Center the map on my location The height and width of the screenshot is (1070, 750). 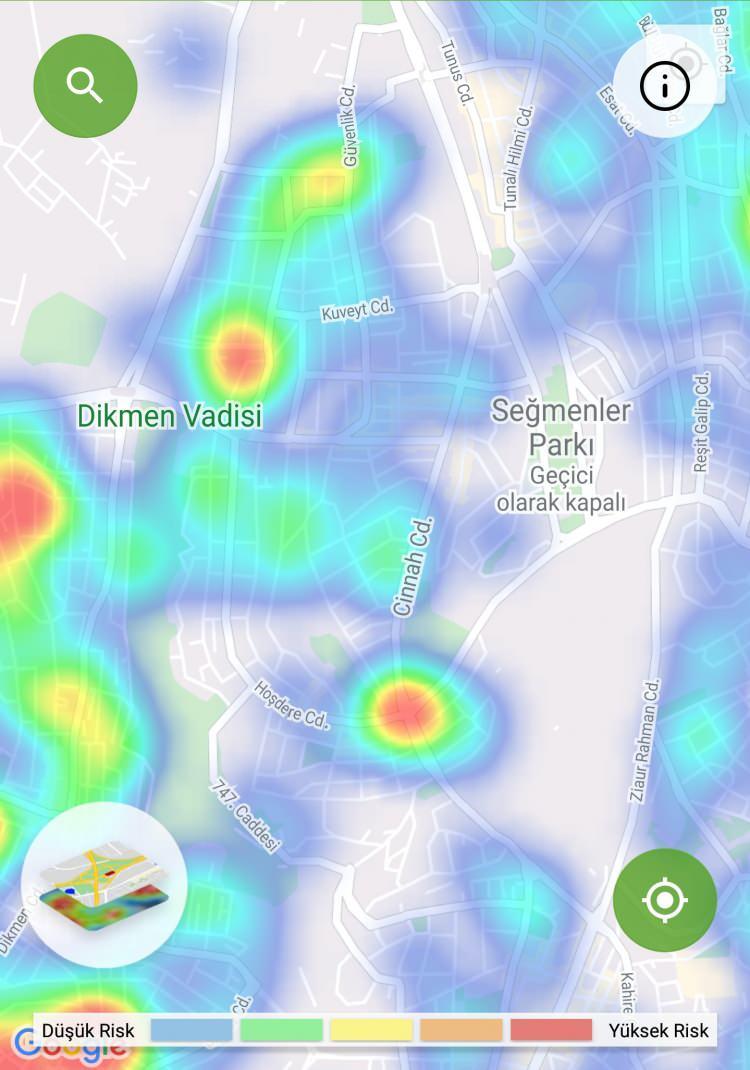point(665,900)
